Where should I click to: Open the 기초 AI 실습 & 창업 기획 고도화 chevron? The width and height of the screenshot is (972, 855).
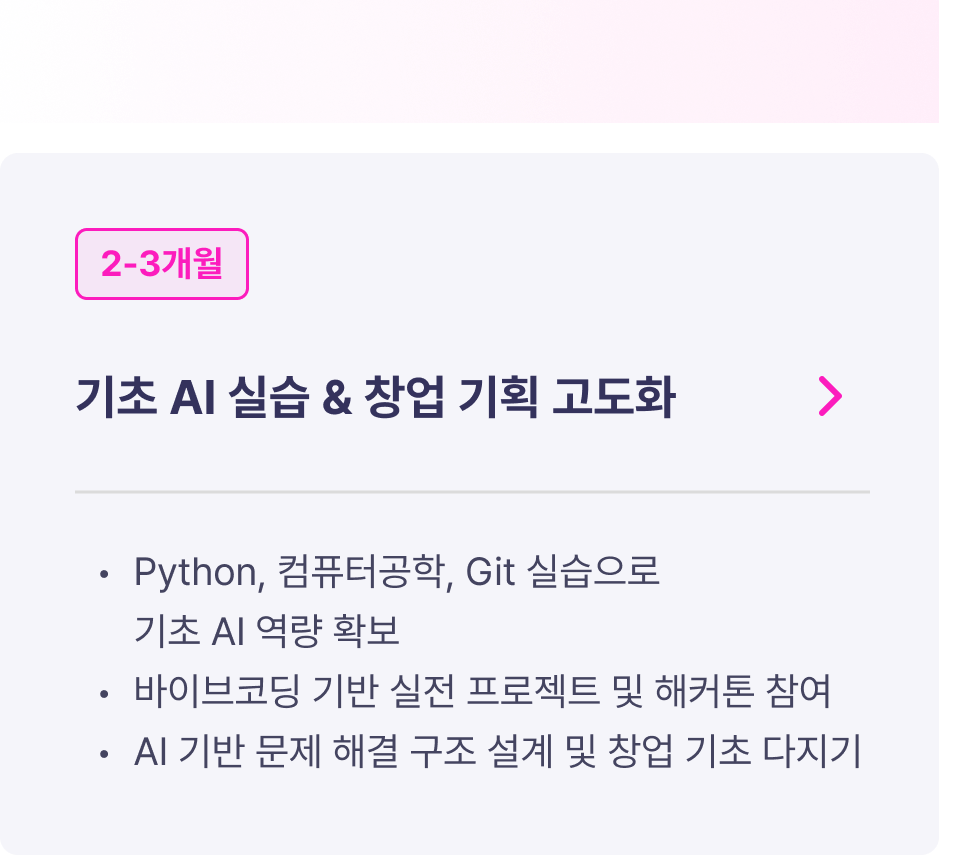[830, 397]
